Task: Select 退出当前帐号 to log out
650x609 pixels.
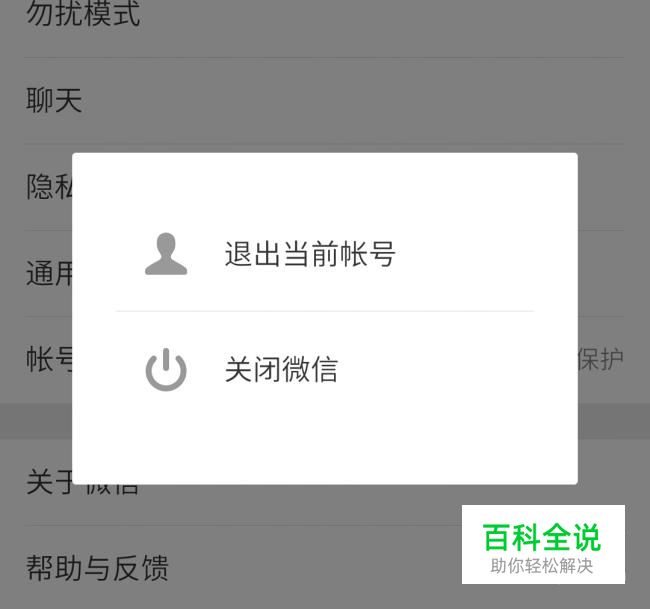Action: [325, 254]
